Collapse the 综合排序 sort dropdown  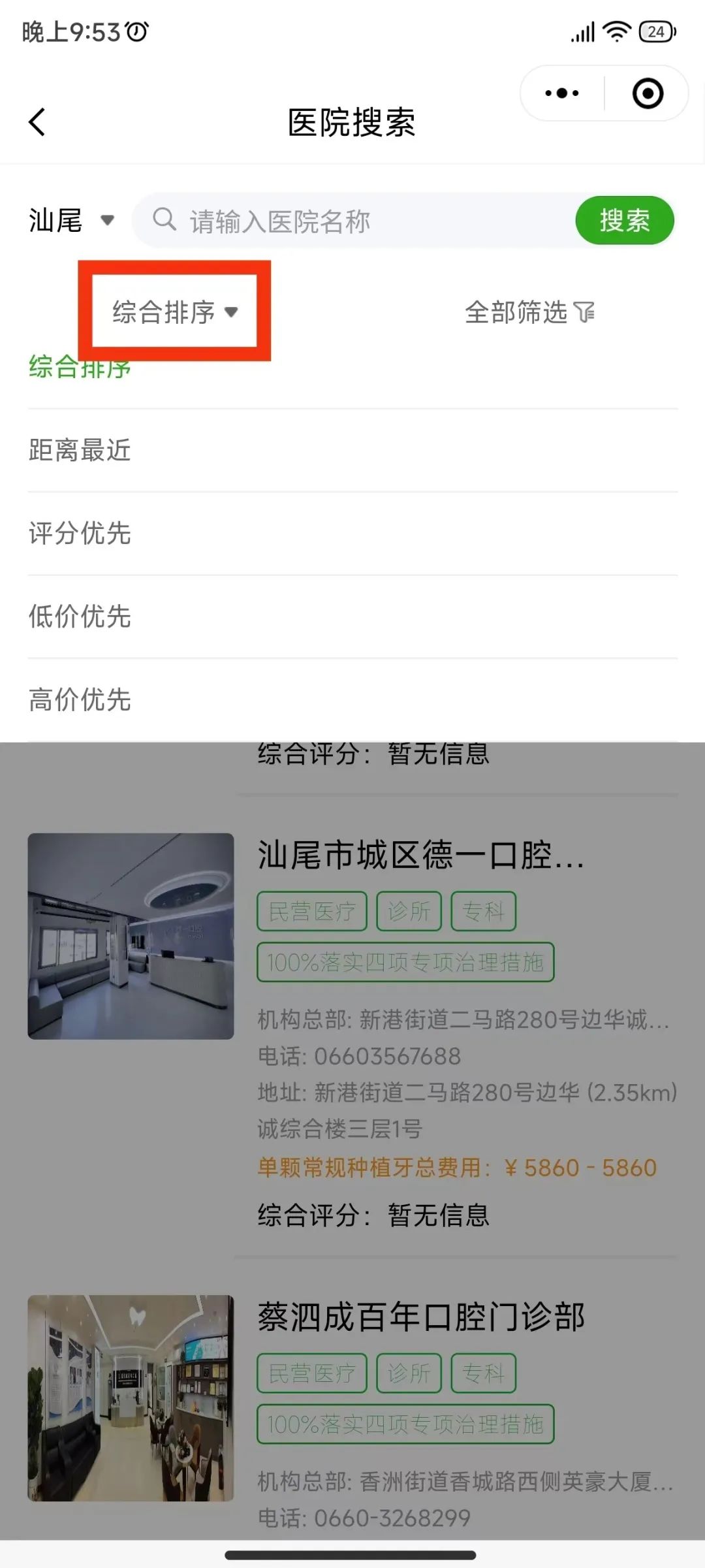pos(174,312)
